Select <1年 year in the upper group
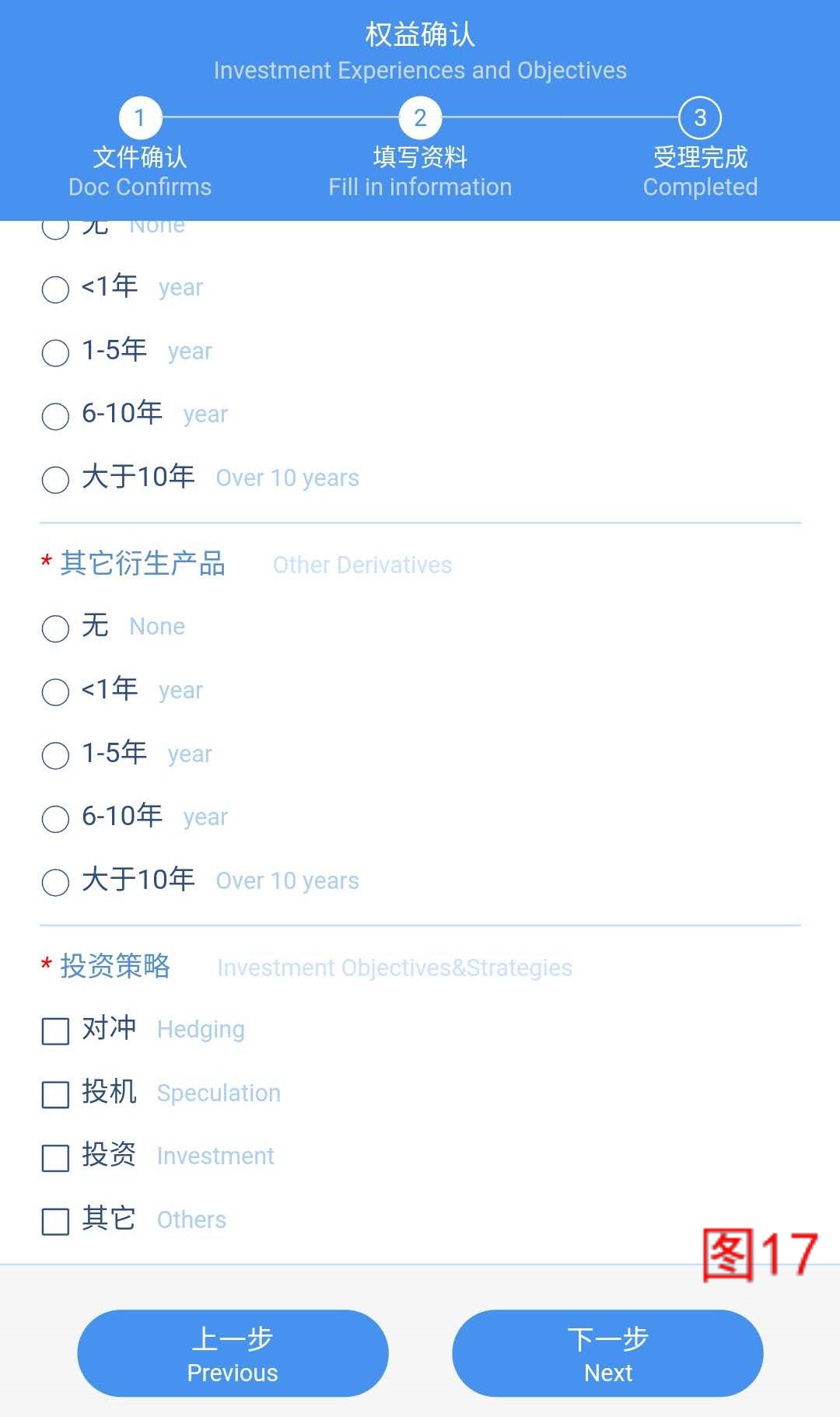 coord(55,289)
